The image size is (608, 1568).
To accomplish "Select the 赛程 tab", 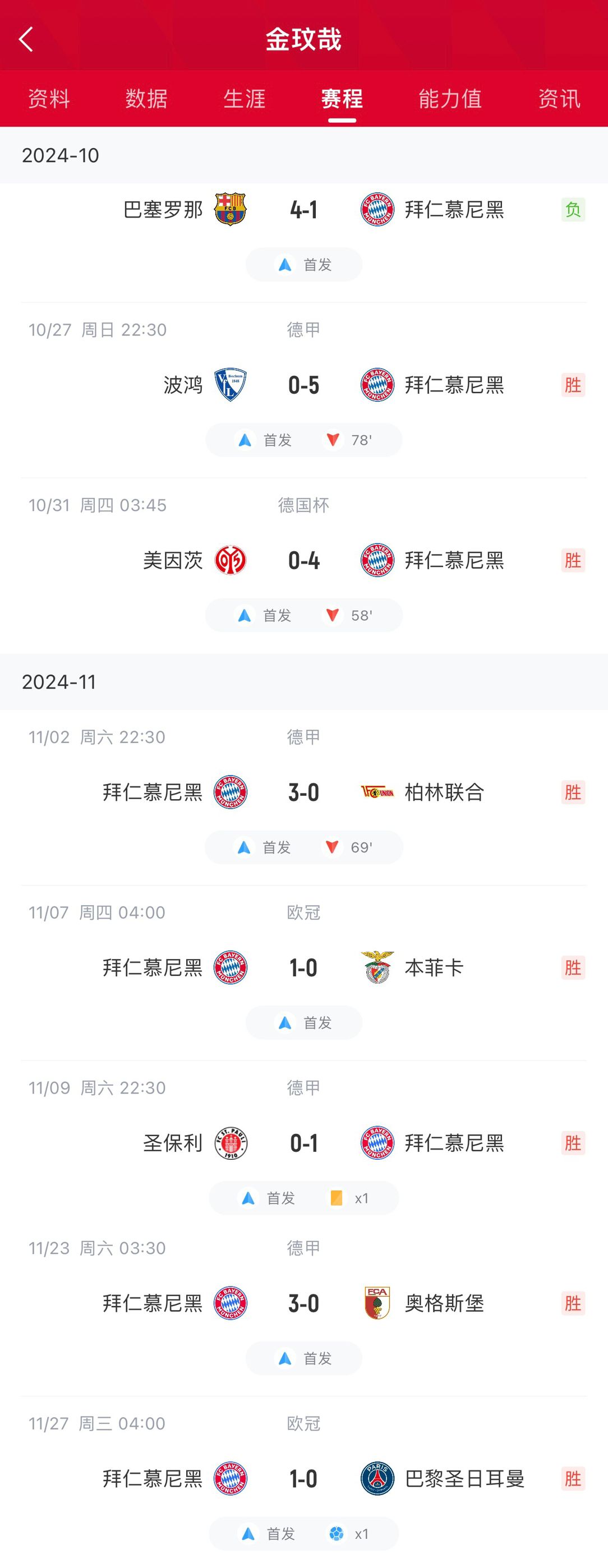I will [x=342, y=99].
